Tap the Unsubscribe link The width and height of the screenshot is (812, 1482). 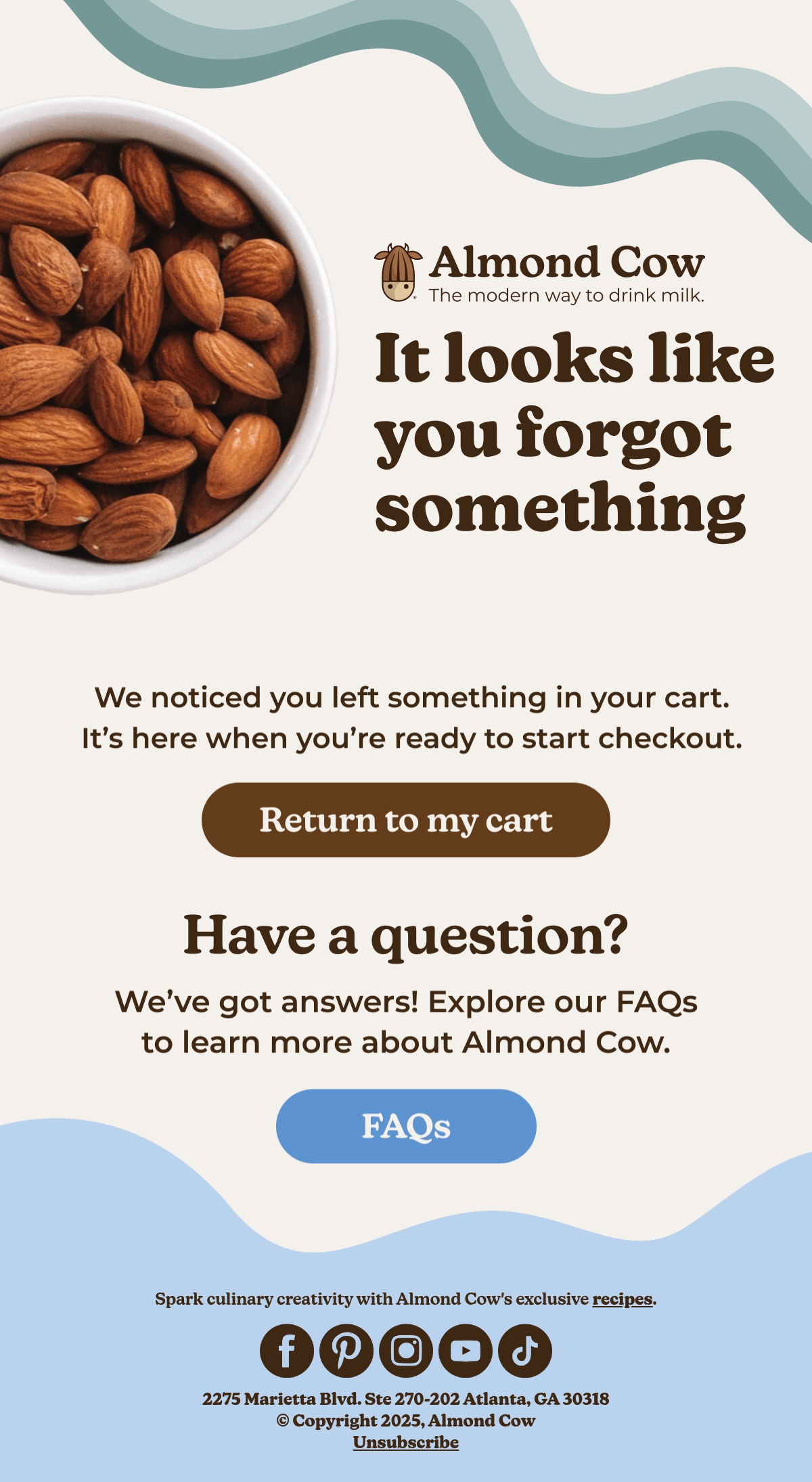(x=406, y=1442)
